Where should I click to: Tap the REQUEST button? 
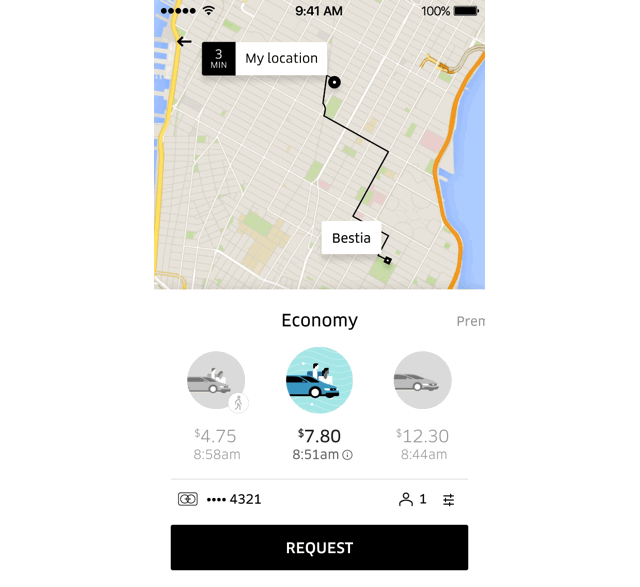(319, 548)
